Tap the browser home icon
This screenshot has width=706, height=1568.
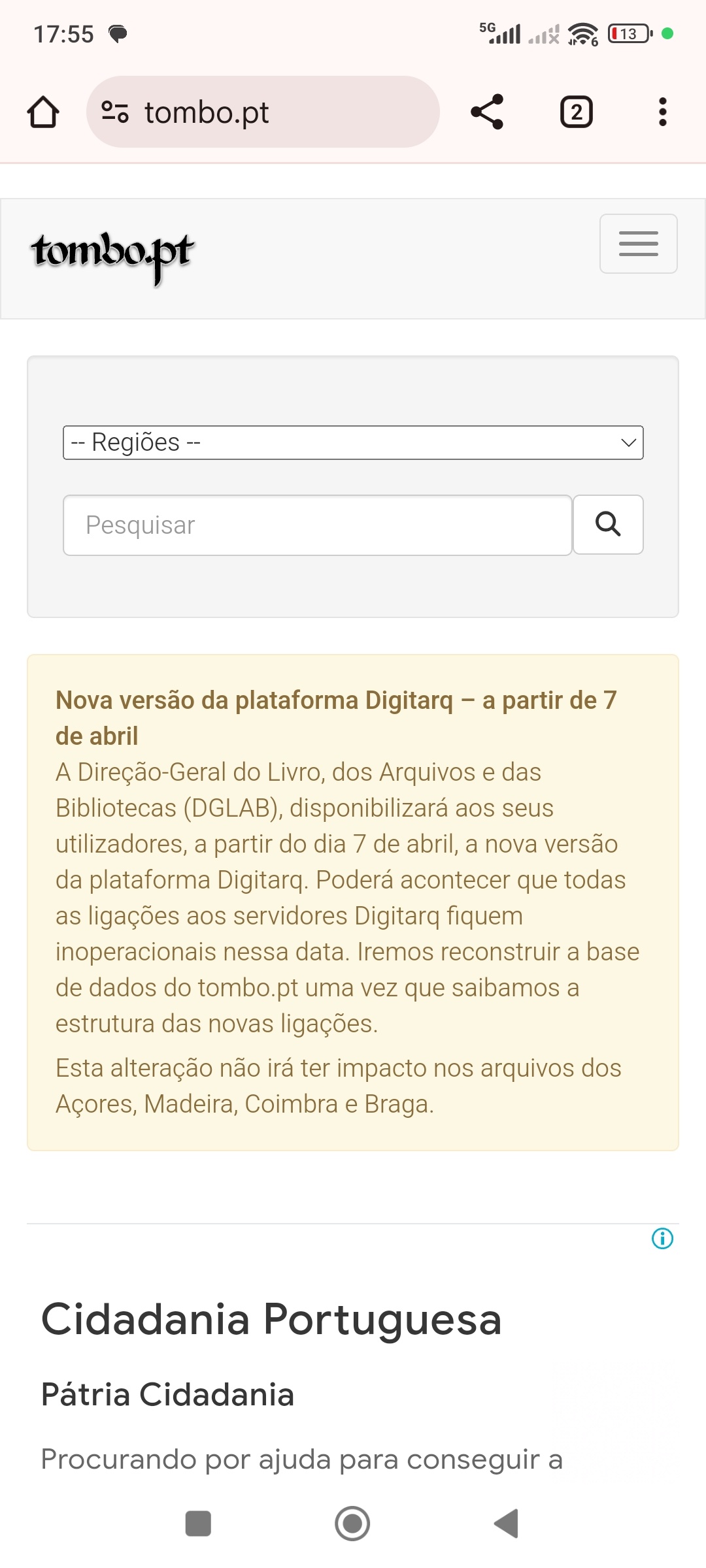pos(43,112)
